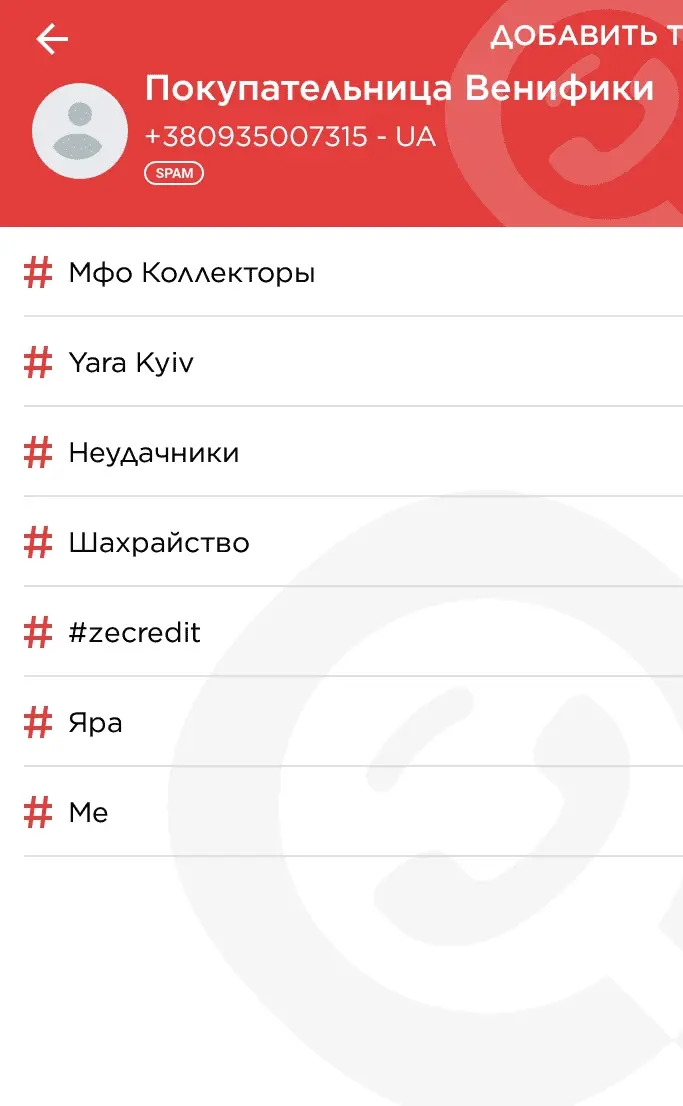Select the Yara Kyiv tag

pyautogui.click(x=131, y=363)
